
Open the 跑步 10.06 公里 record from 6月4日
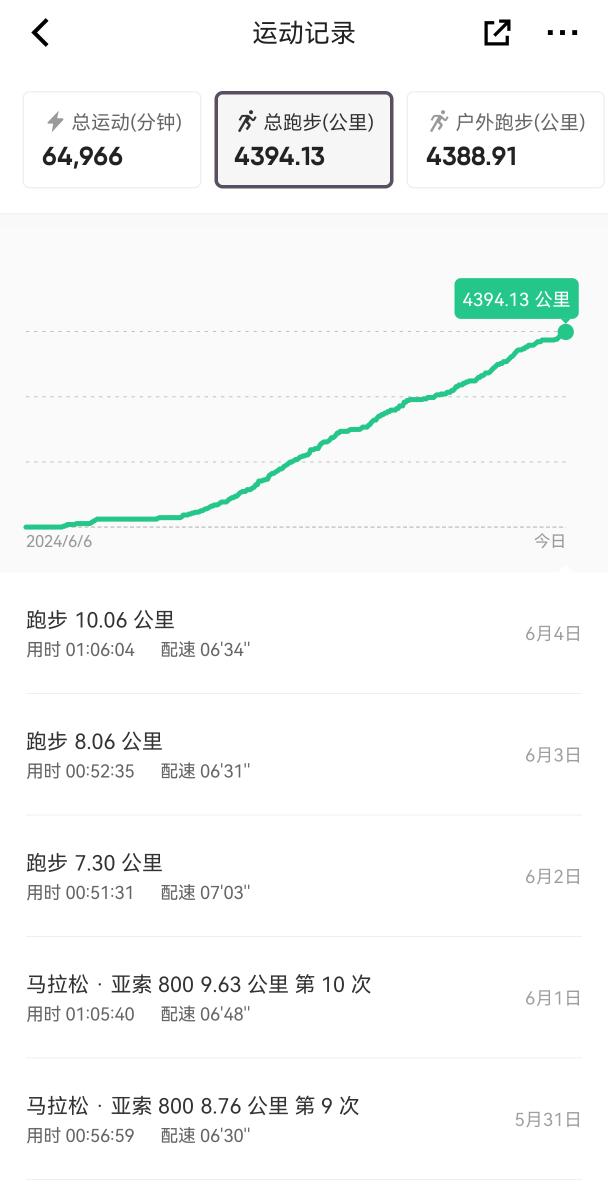coord(304,634)
